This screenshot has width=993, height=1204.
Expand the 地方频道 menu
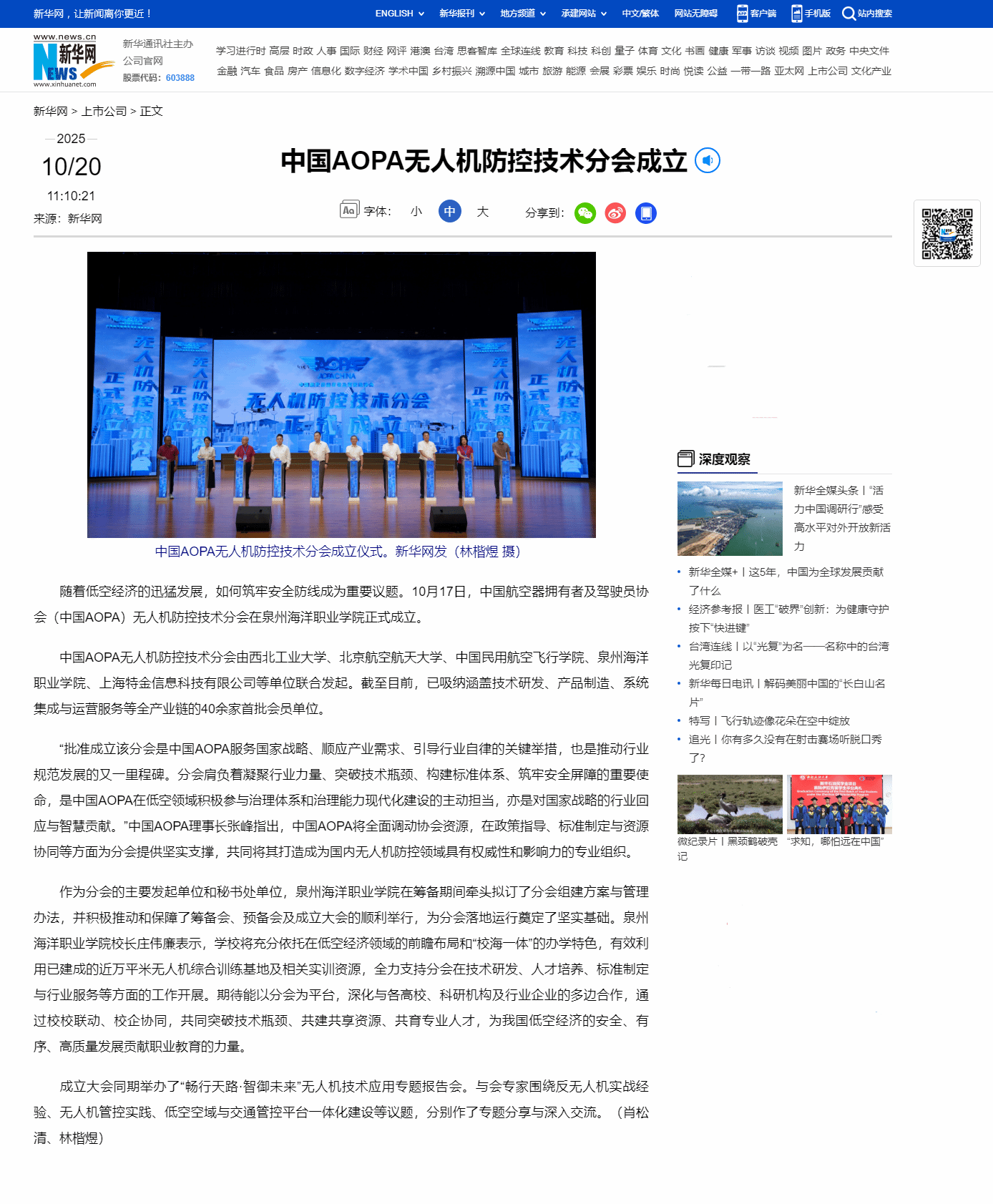[x=522, y=14]
